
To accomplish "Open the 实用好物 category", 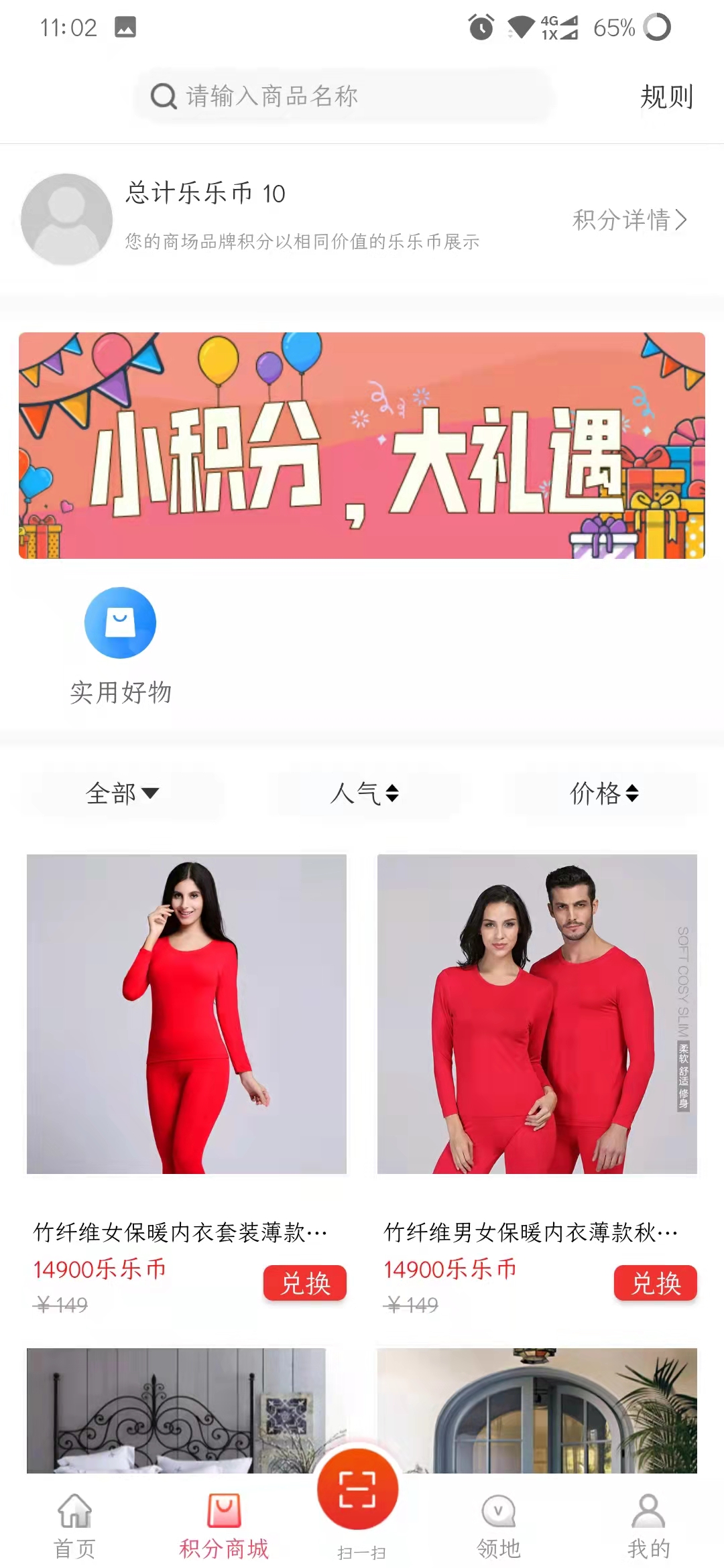I will 121,645.
